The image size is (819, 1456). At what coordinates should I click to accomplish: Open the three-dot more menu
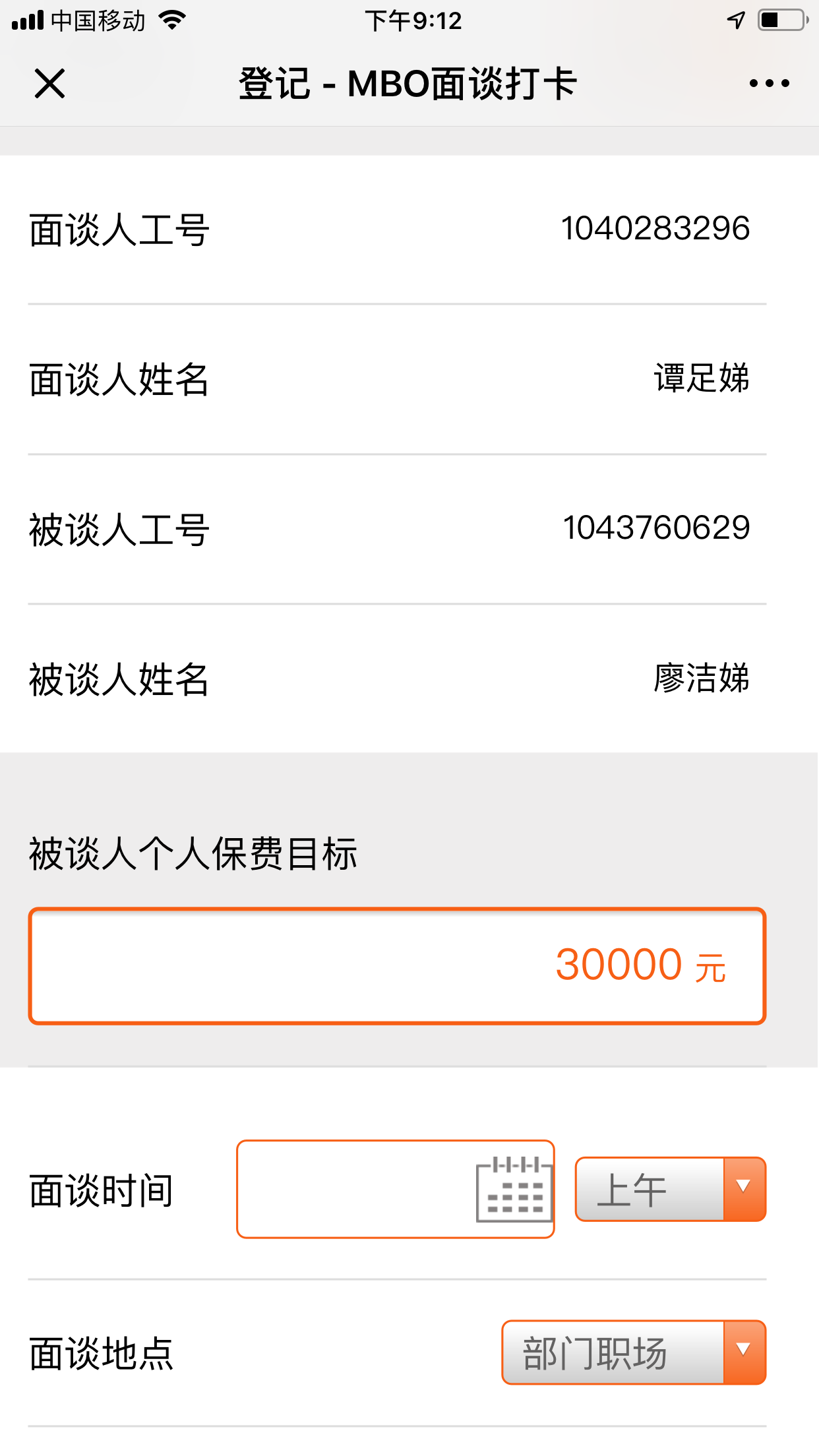pos(769,84)
